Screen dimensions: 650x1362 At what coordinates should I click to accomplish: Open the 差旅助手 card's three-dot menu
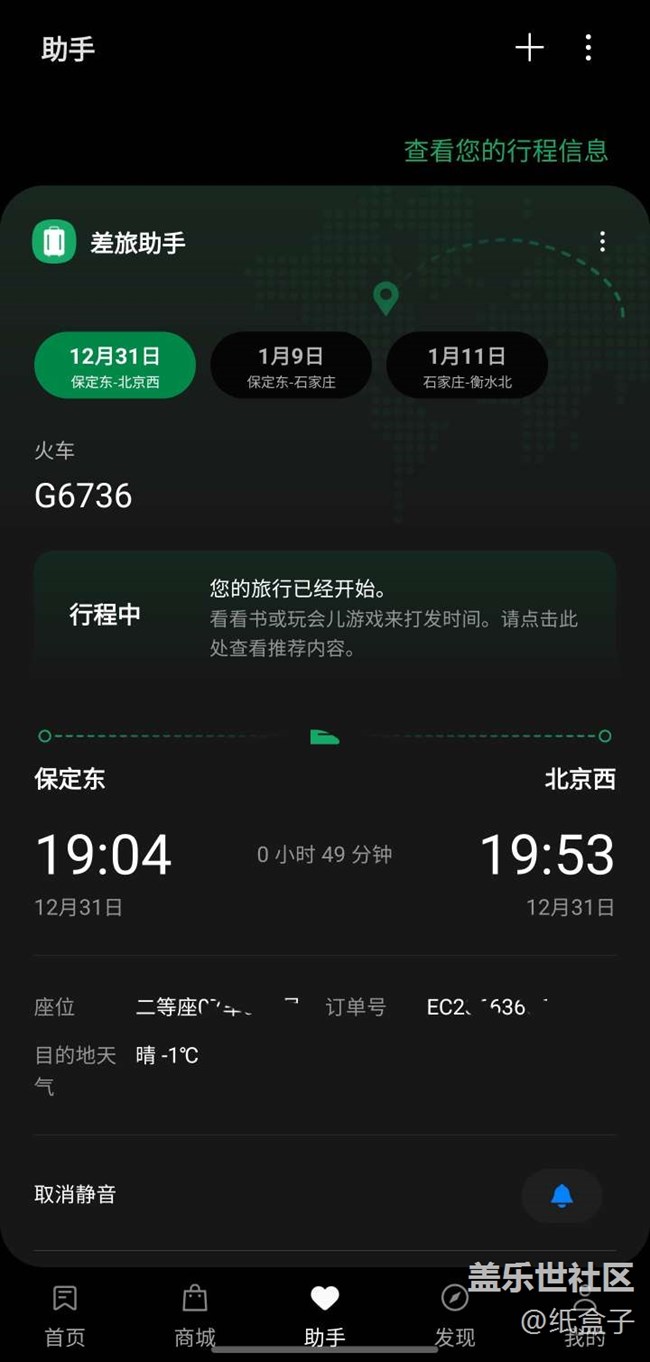[602, 241]
